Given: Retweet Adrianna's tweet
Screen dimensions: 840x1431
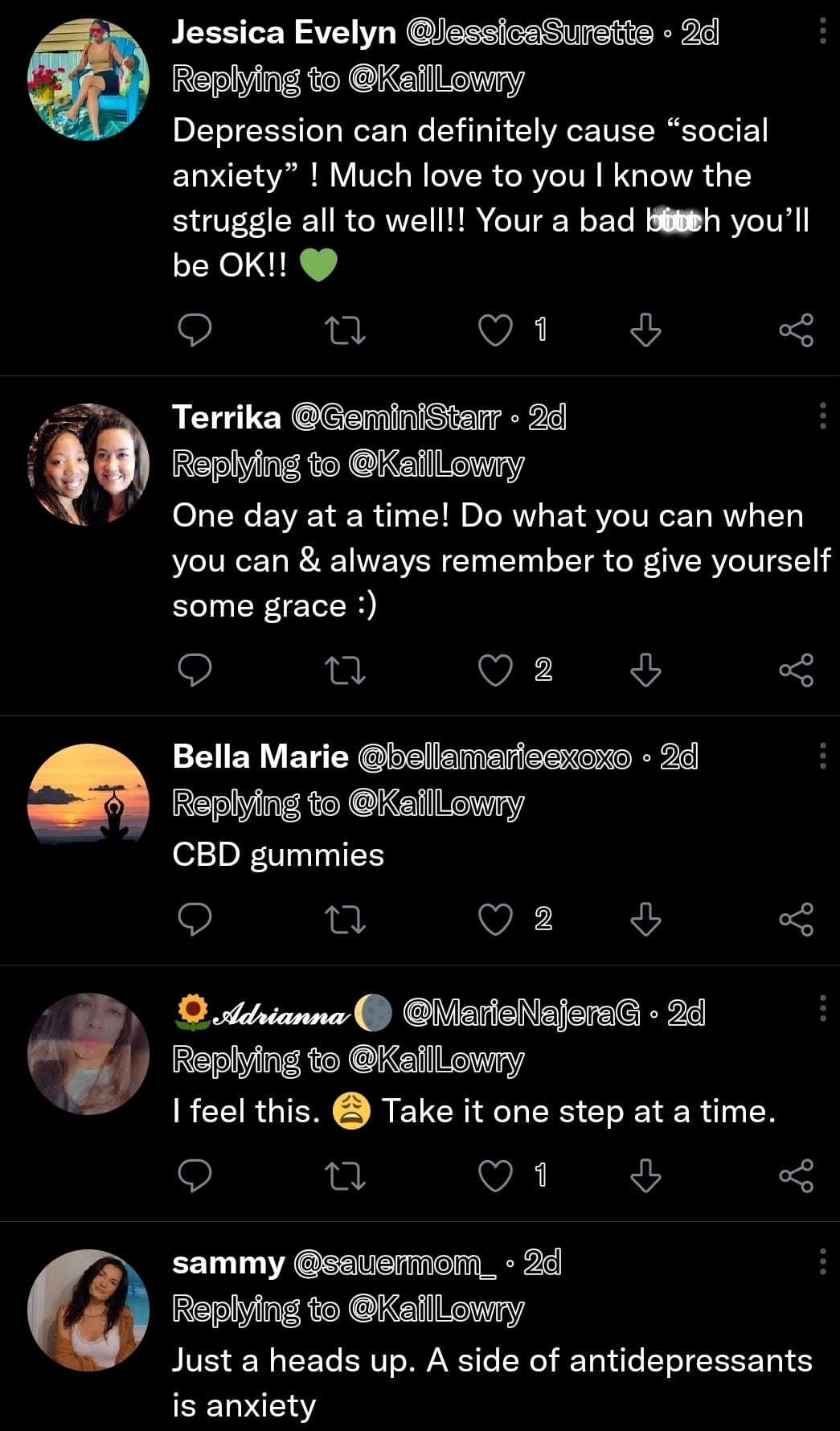Looking at the screenshot, I should click(x=344, y=1175).
